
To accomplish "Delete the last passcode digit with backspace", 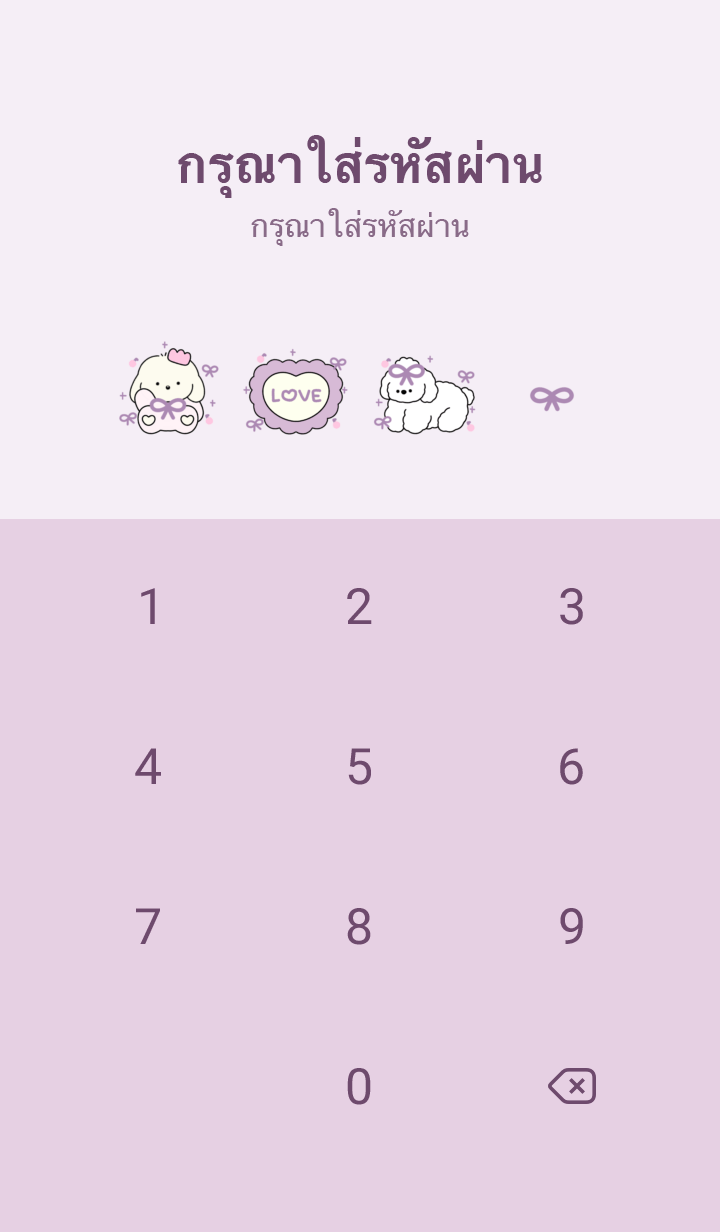I will [x=572, y=1086].
